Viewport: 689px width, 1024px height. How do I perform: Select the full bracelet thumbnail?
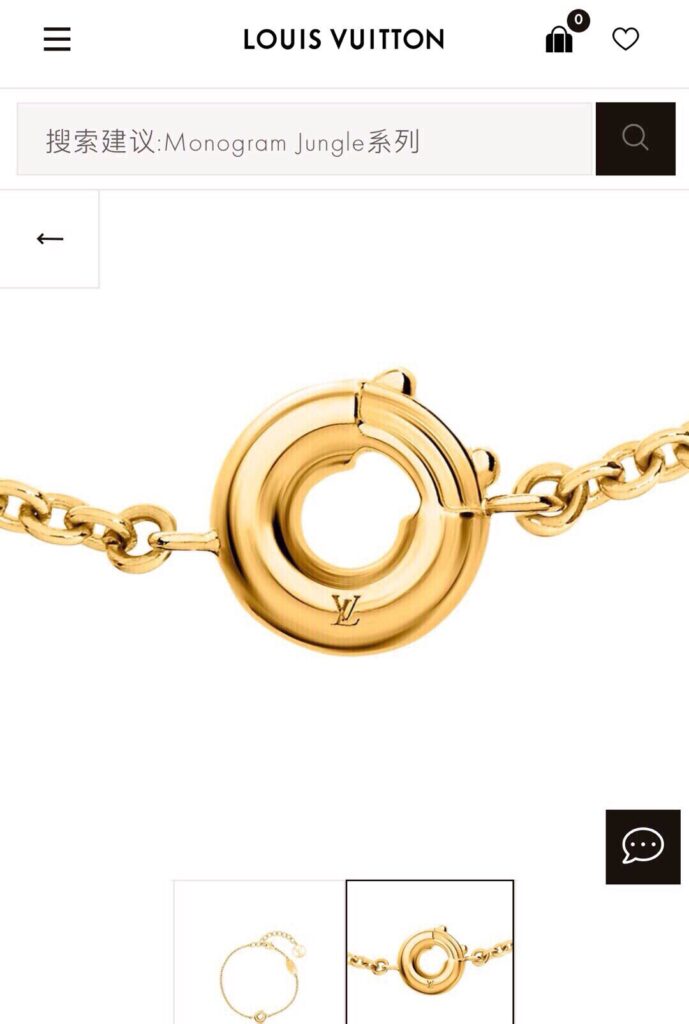[260, 955]
